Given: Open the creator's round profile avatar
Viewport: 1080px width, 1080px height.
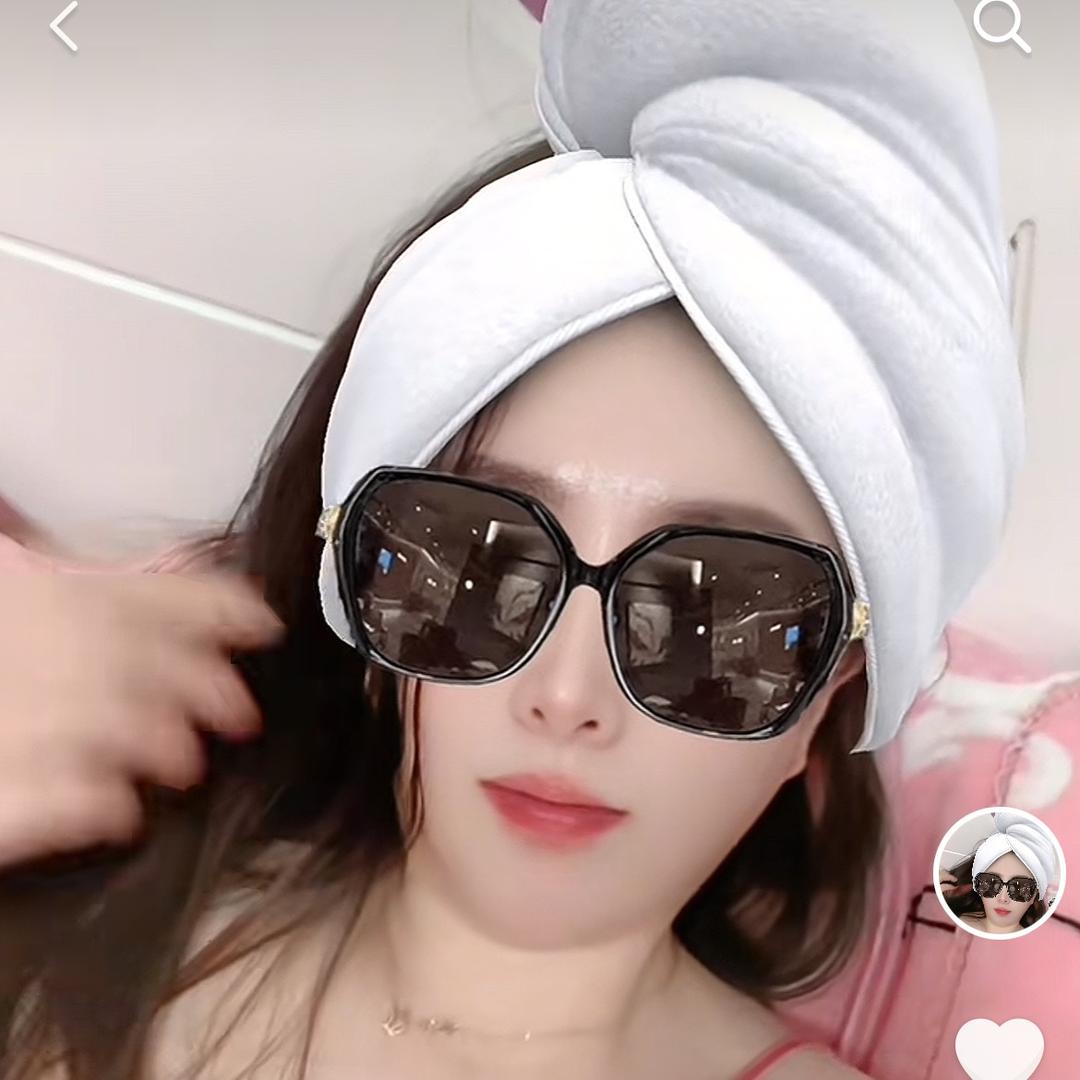Looking at the screenshot, I should pos(999,873).
